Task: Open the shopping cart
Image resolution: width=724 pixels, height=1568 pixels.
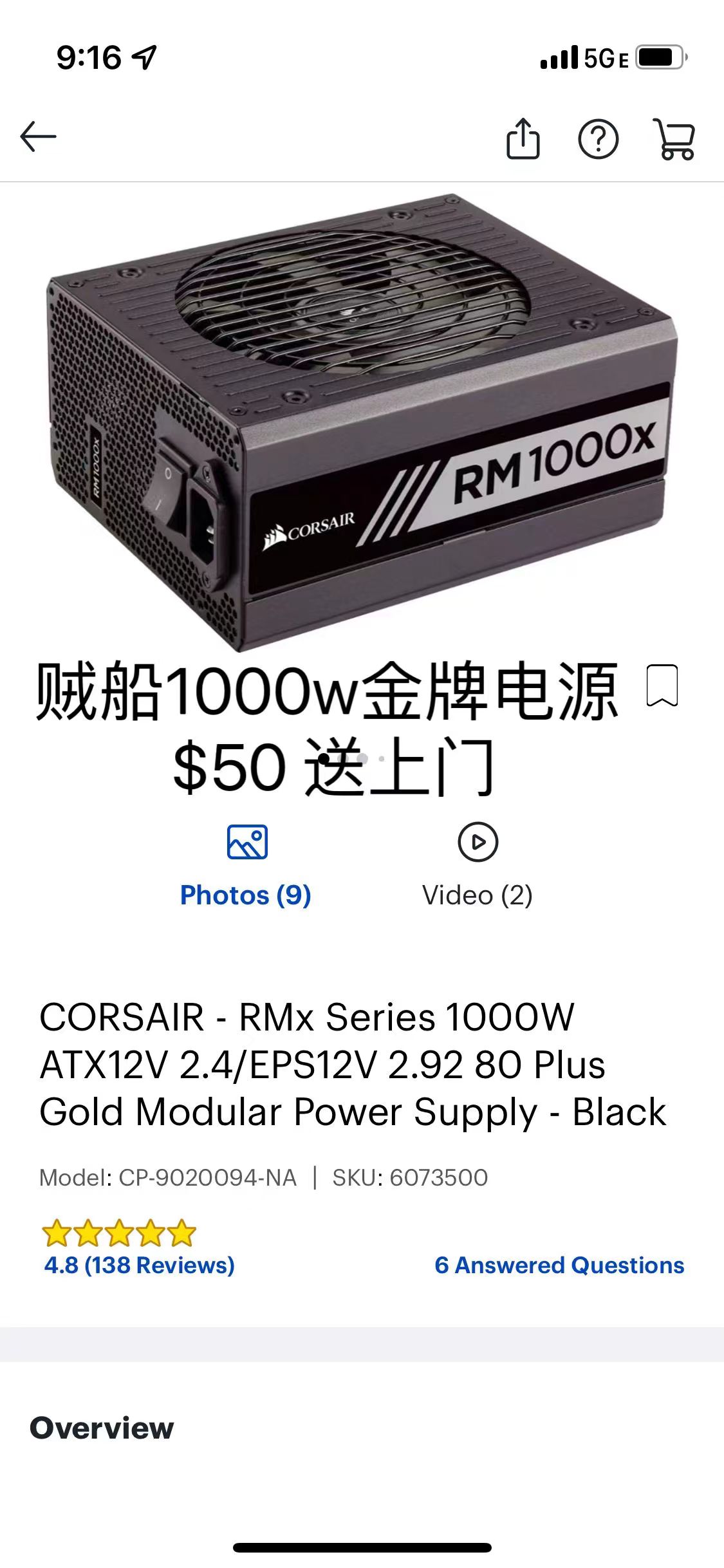Action: [x=674, y=138]
